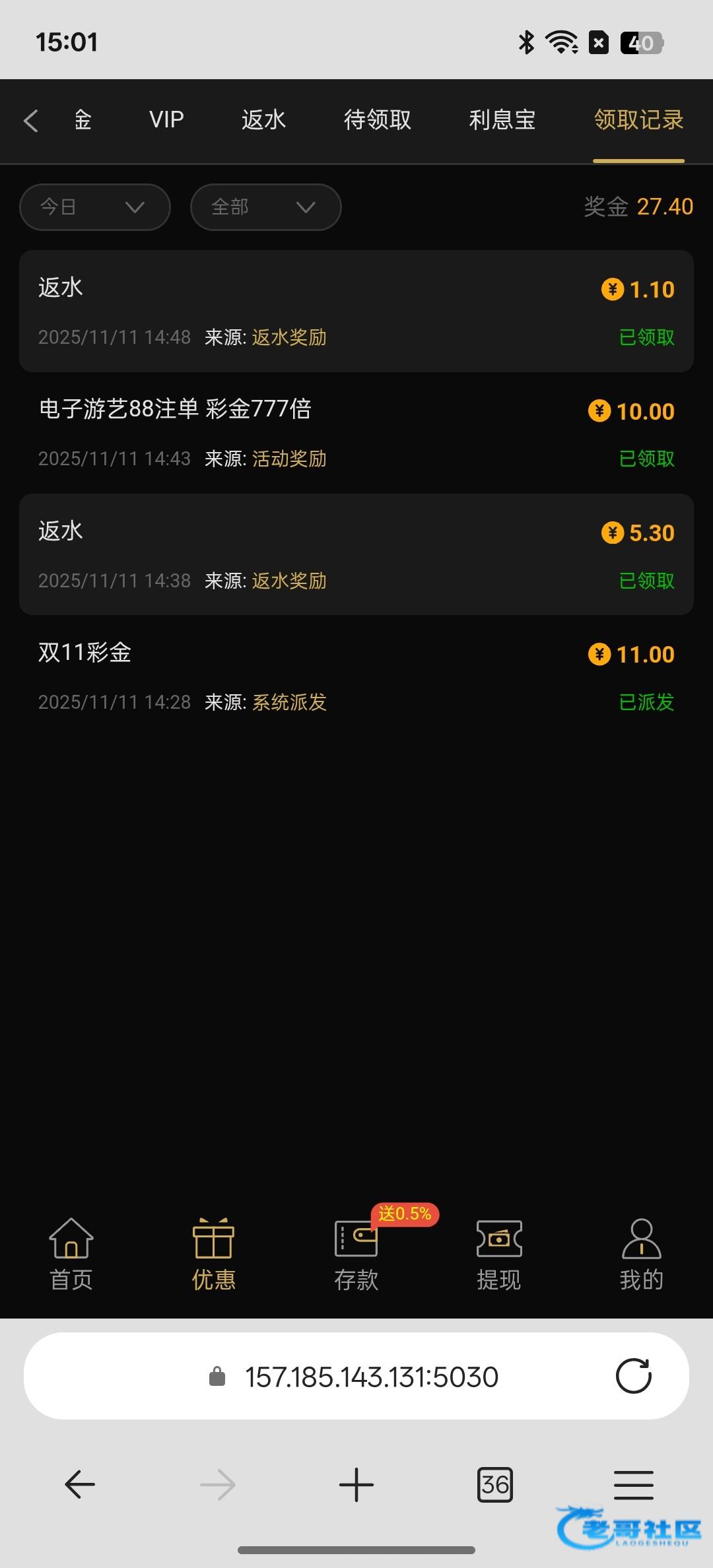
Task: Go to 首页 in bottom navigation
Action: click(71, 1254)
